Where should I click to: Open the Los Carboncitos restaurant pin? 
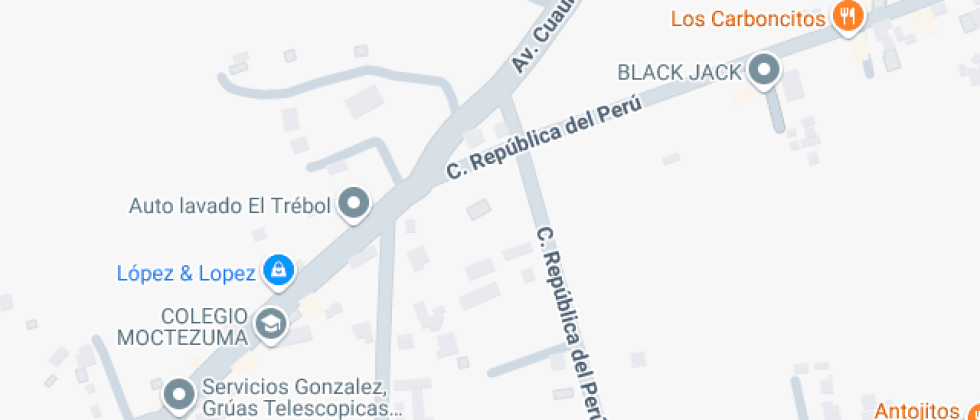point(850,17)
